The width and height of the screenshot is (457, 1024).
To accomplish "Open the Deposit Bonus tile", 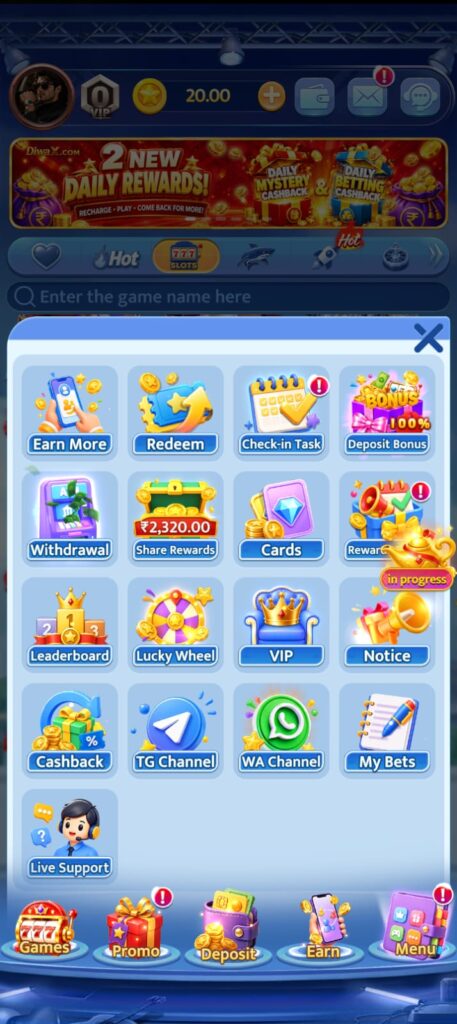I will pos(387,413).
